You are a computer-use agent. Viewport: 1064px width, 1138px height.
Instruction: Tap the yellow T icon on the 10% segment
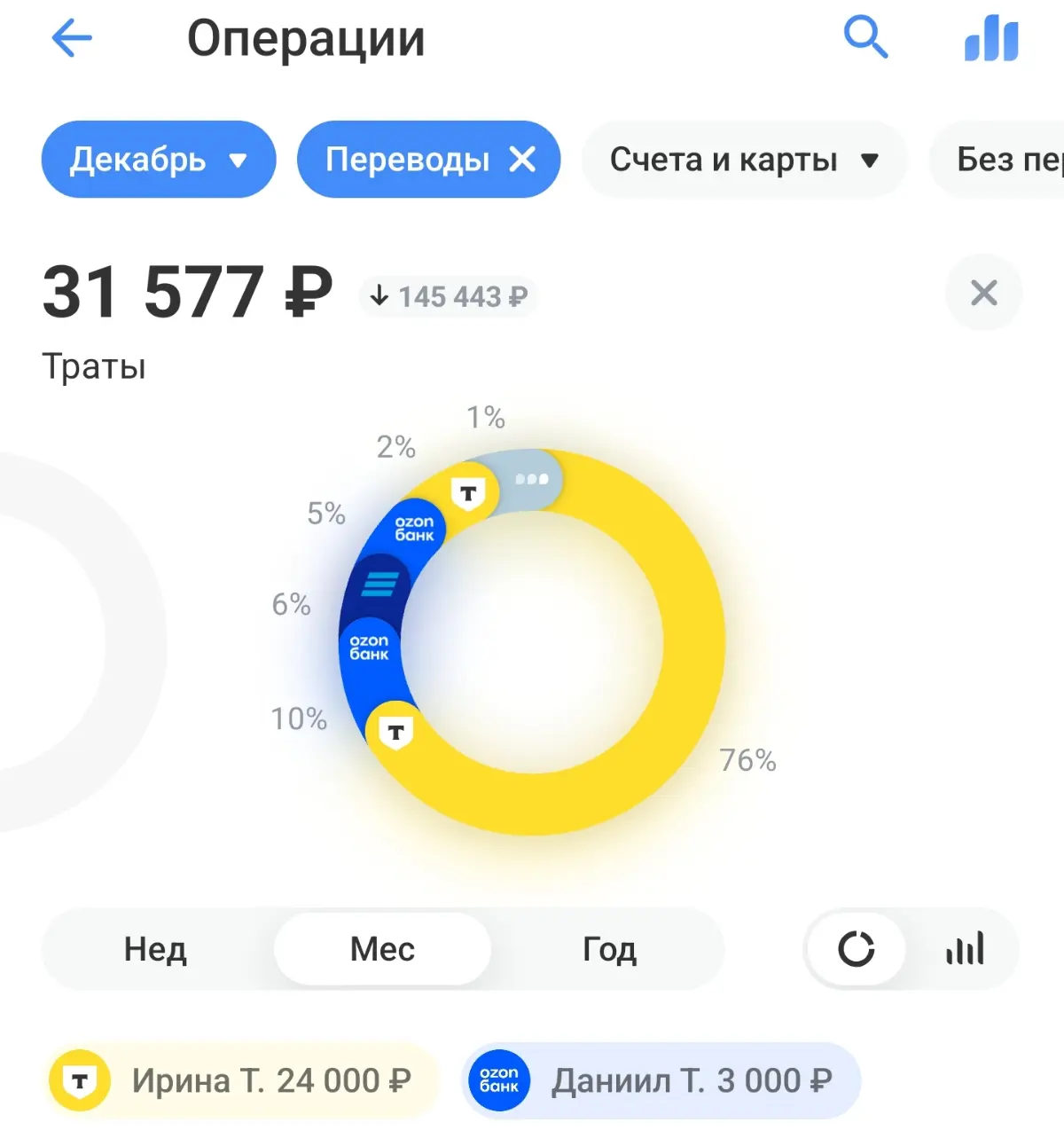pos(394,729)
